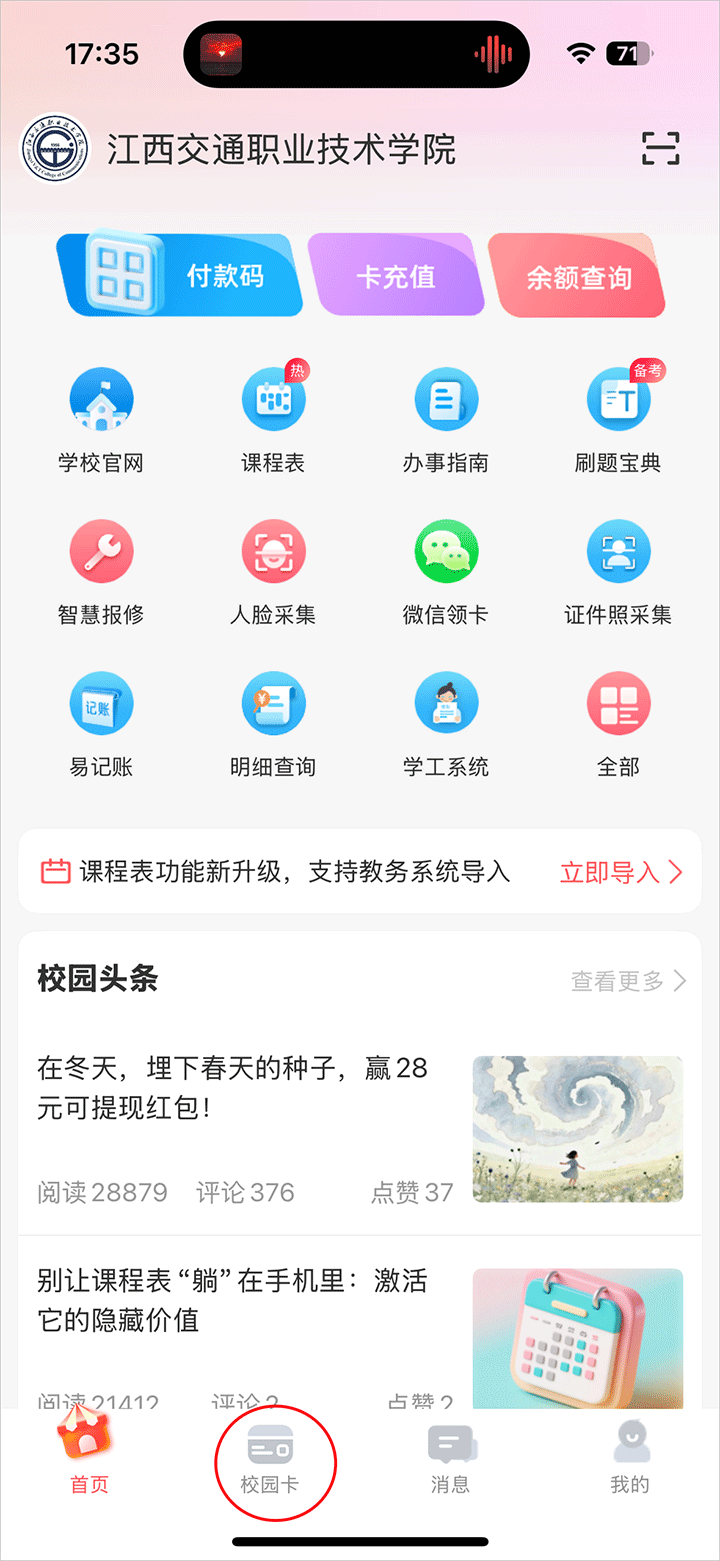Open 学校官网 school website
720x1561 pixels.
(101, 419)
